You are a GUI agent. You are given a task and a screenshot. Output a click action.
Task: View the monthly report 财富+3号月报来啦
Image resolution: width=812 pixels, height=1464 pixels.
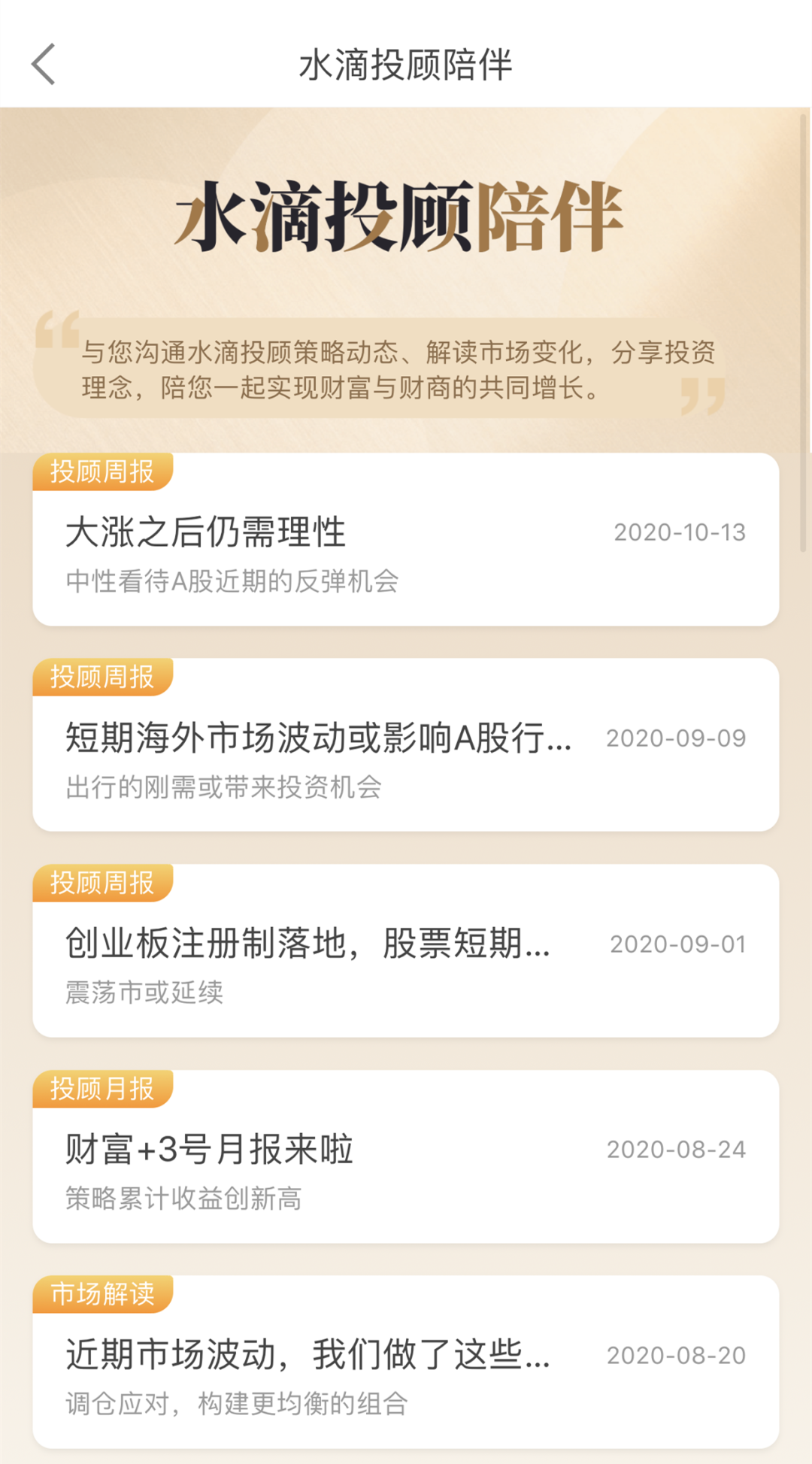pos(405,1165)
